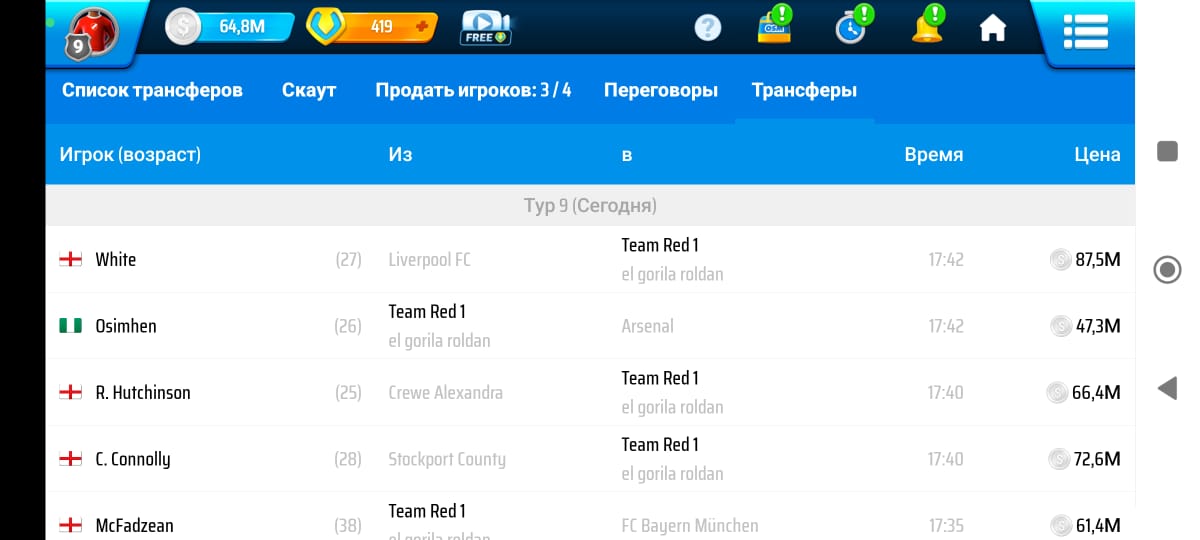This screenshot has width=1200, height=540.
Task: Open the notifications bell
Action: point(927,27)
